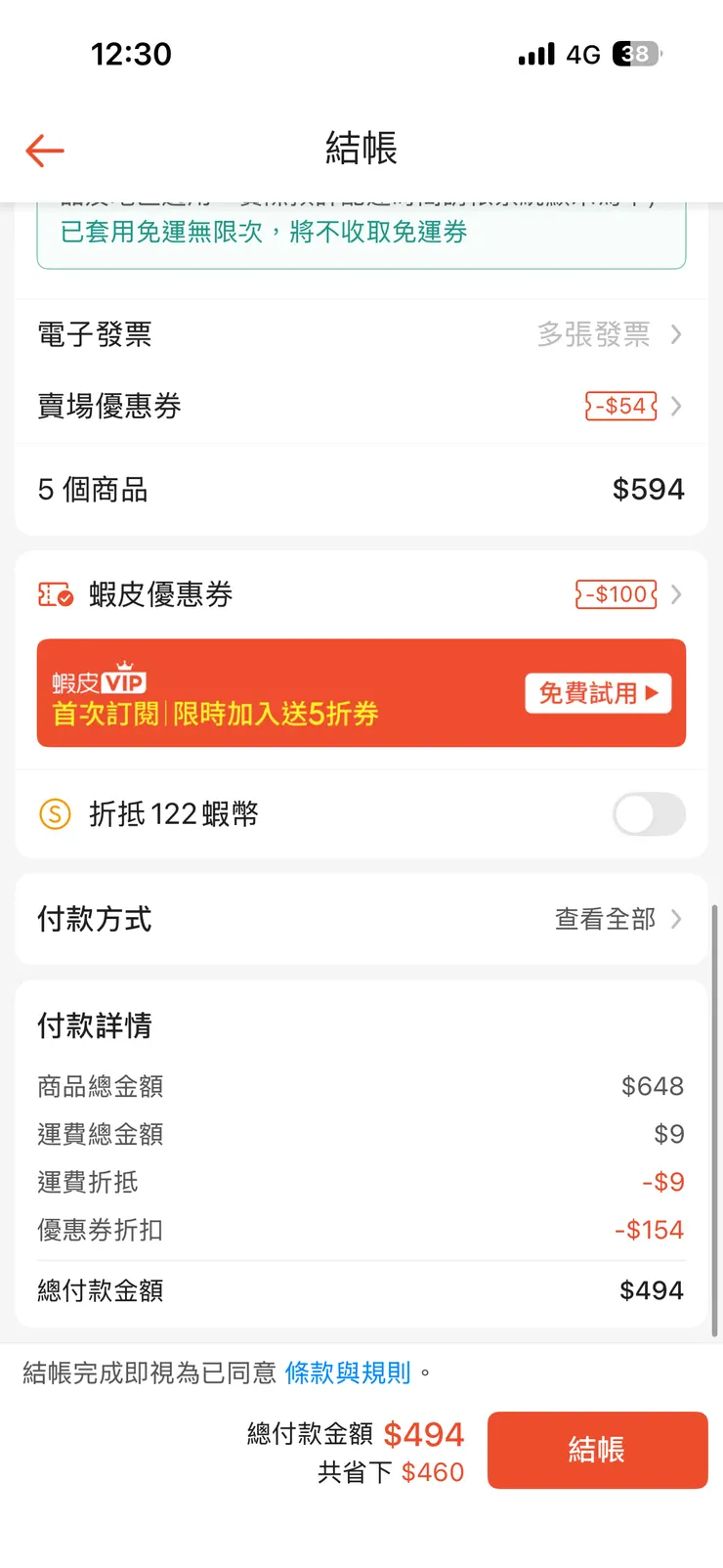This screenshot has width=723, height=1568.
Task: Tap the 4G network indicator
Action: (x=583, y=54)
